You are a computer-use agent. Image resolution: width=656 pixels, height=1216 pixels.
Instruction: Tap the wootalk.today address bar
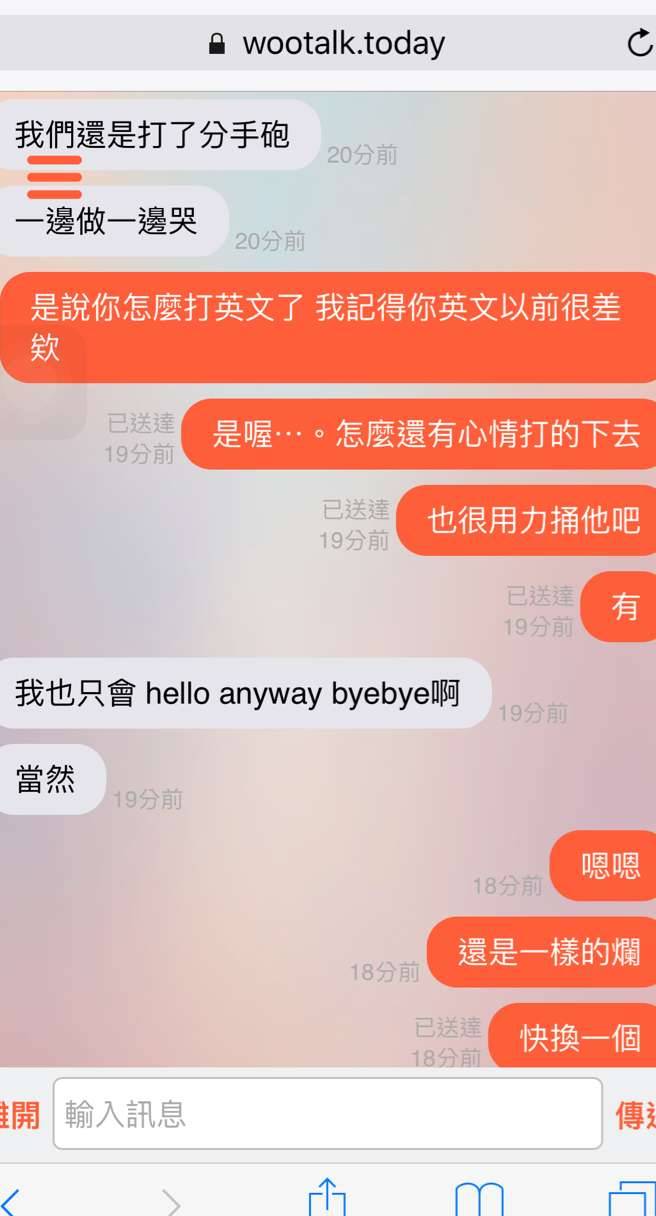[328, 44]
